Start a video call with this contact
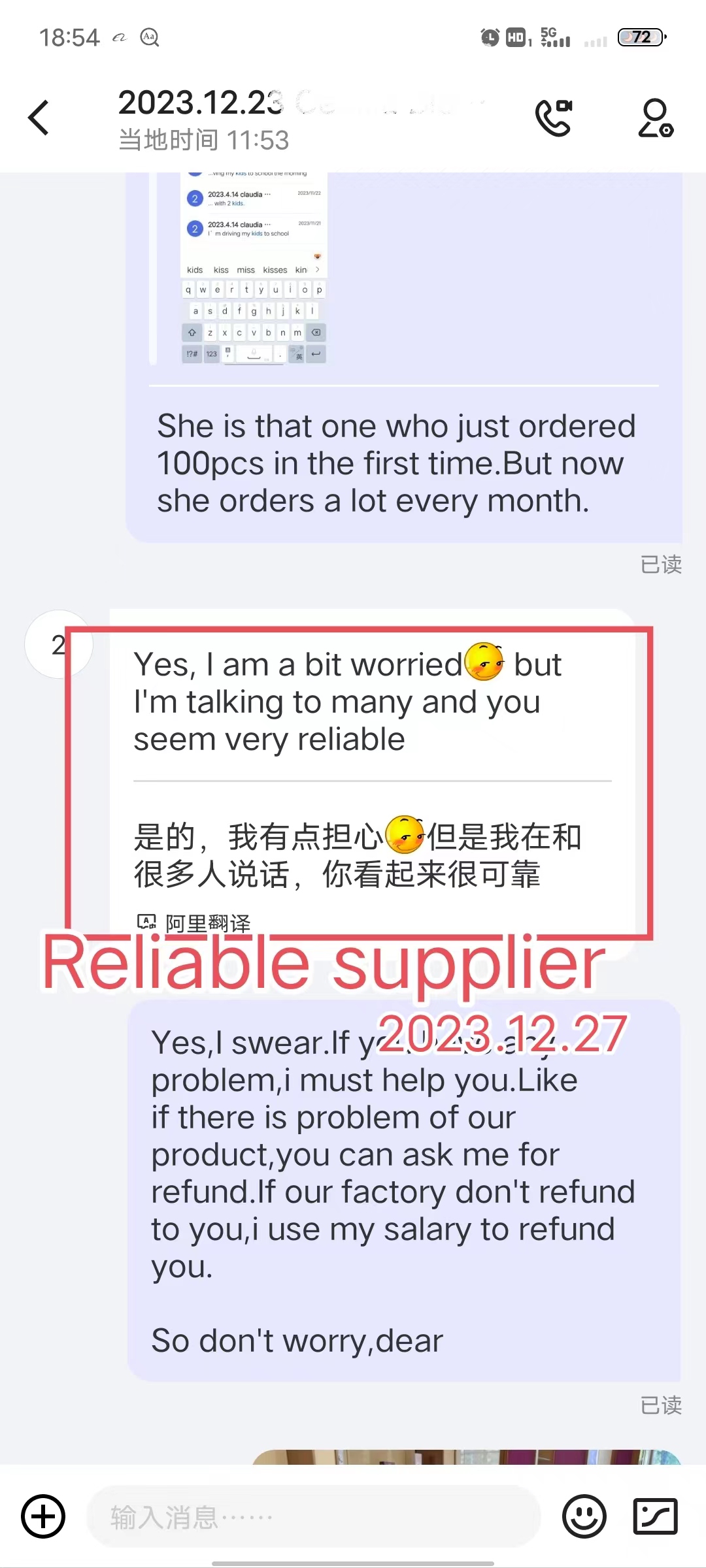The image size is (706, 1568). [553, 118]
